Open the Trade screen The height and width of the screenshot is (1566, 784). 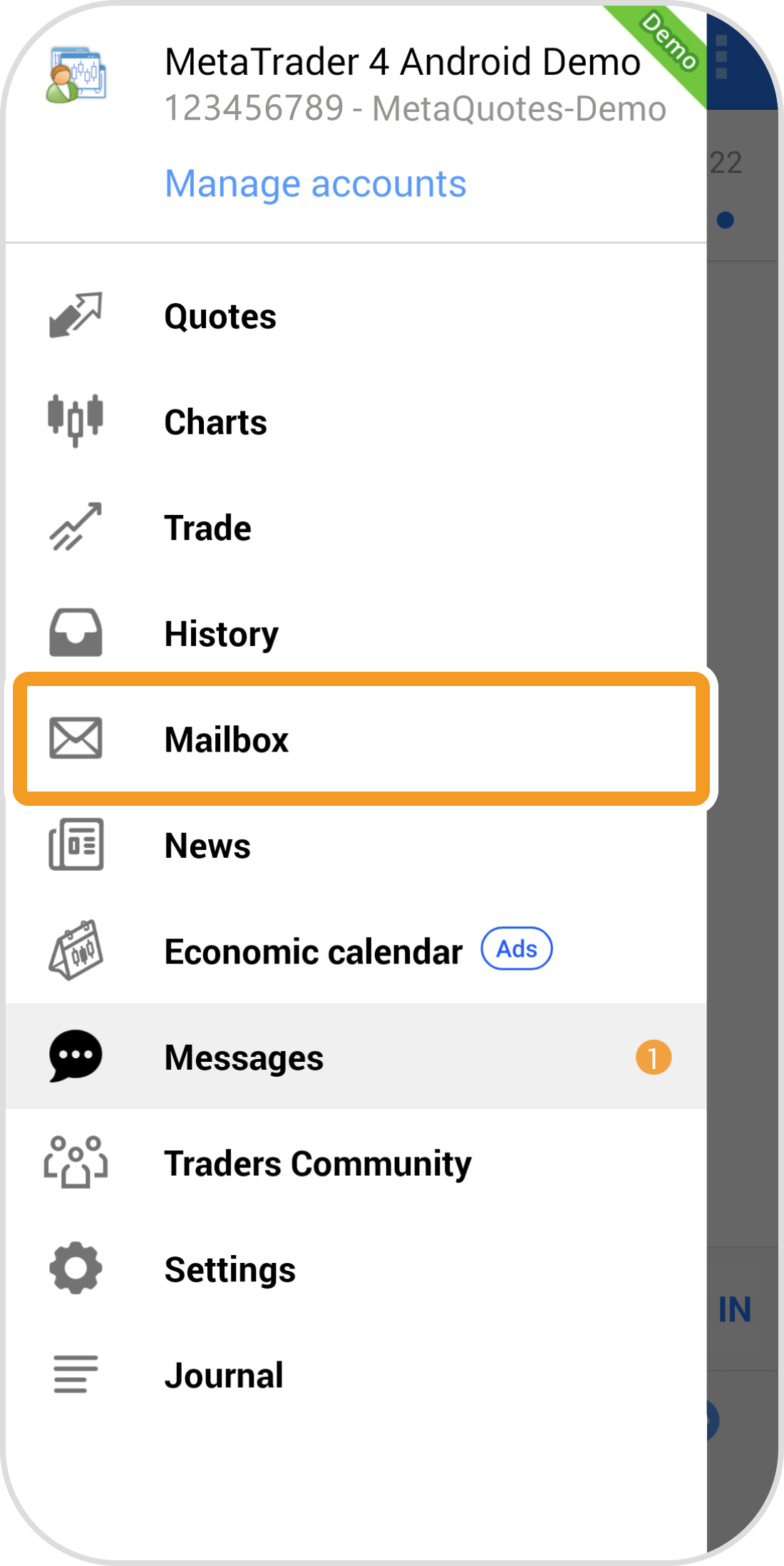(x=207, y=528)
